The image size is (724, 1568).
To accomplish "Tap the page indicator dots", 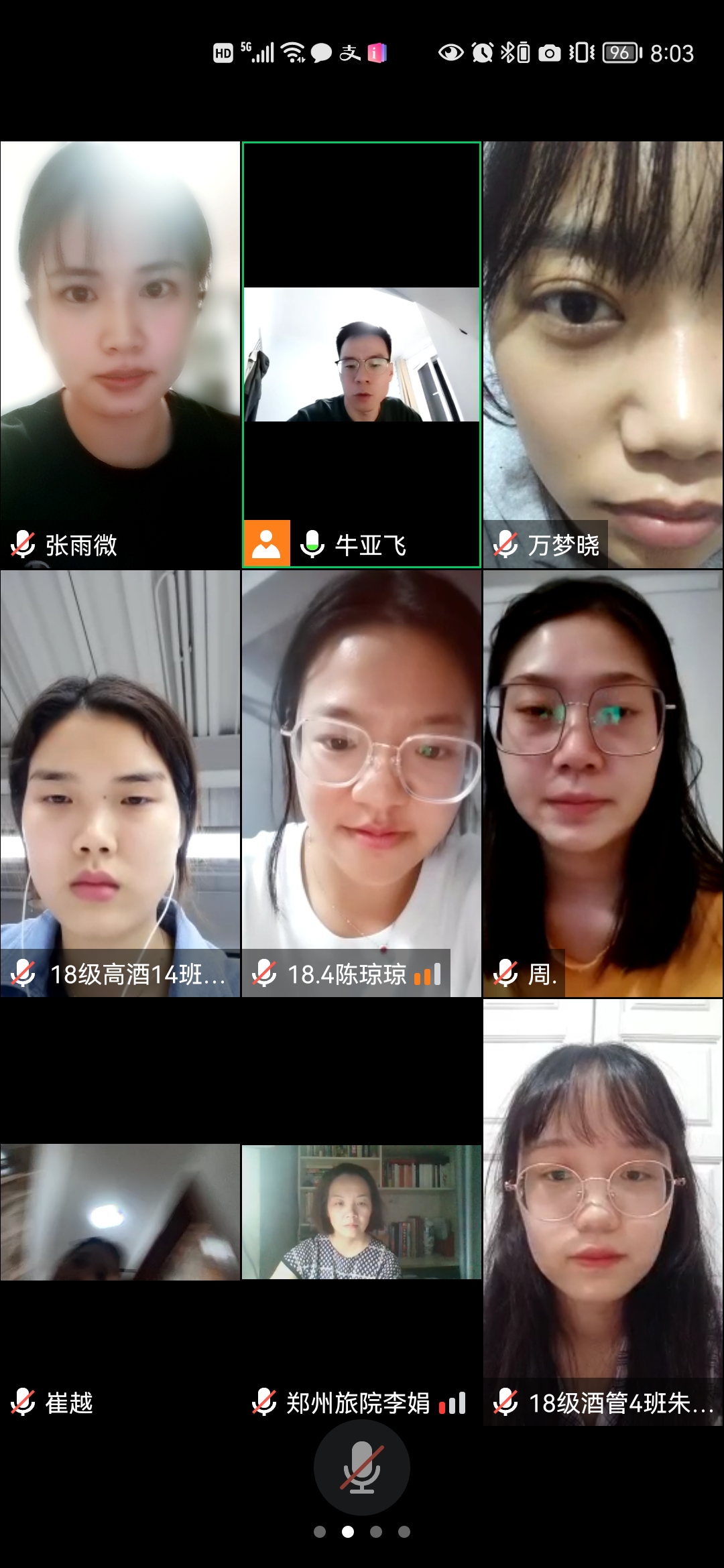I will pyautogui.click(x=362, y=1532).
